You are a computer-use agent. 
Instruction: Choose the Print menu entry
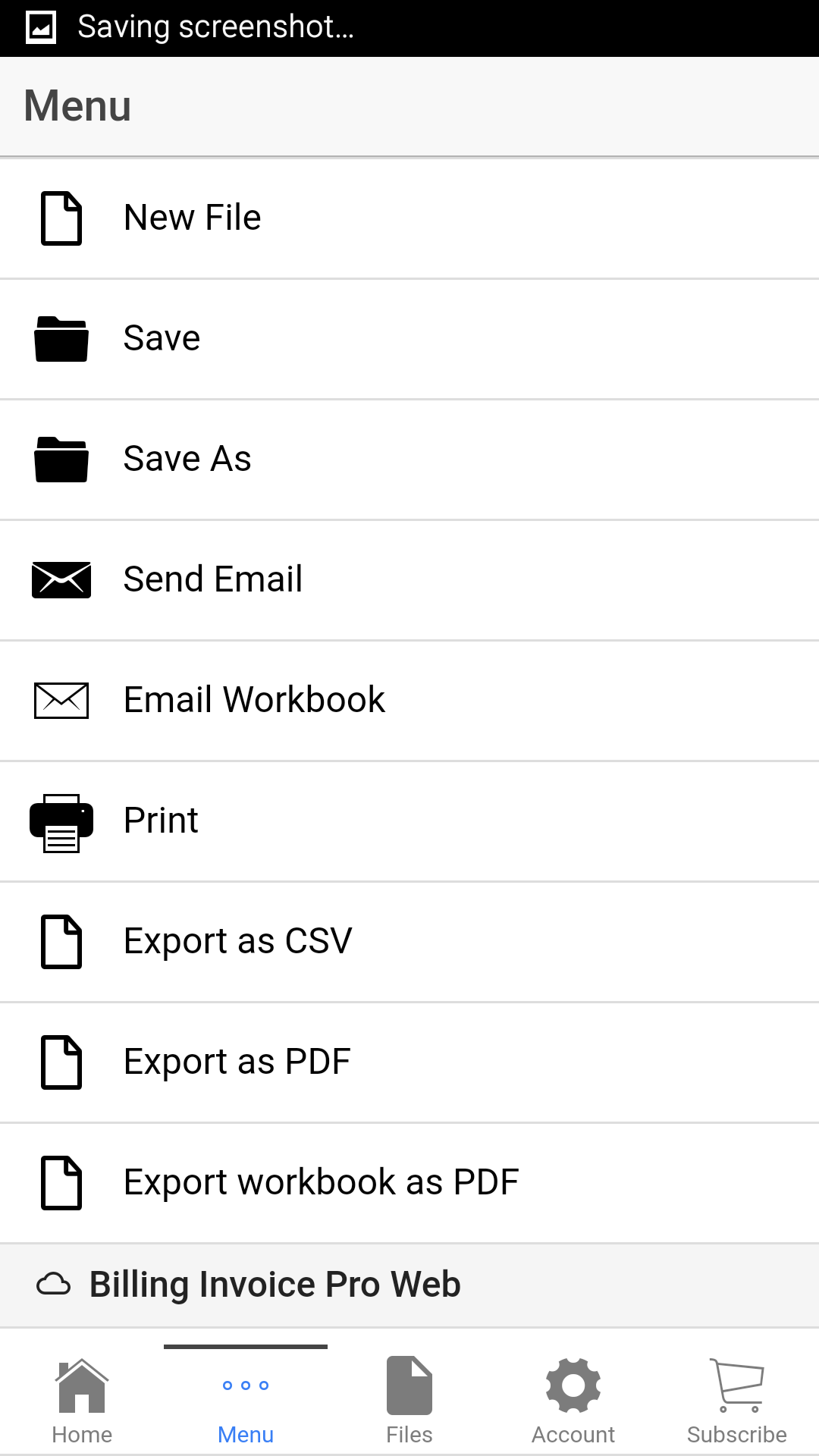[161, 821]
